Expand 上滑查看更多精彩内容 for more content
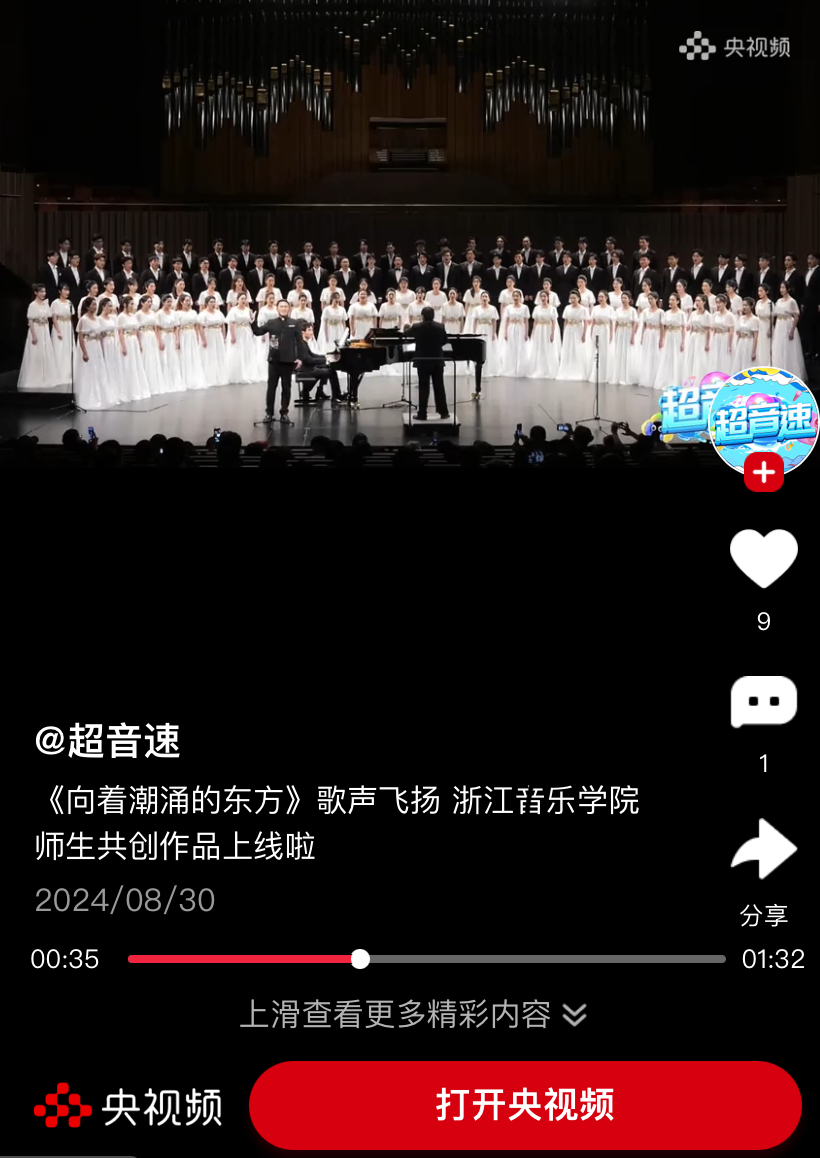The image size is (820, 1158). [x=412, y=1015]
